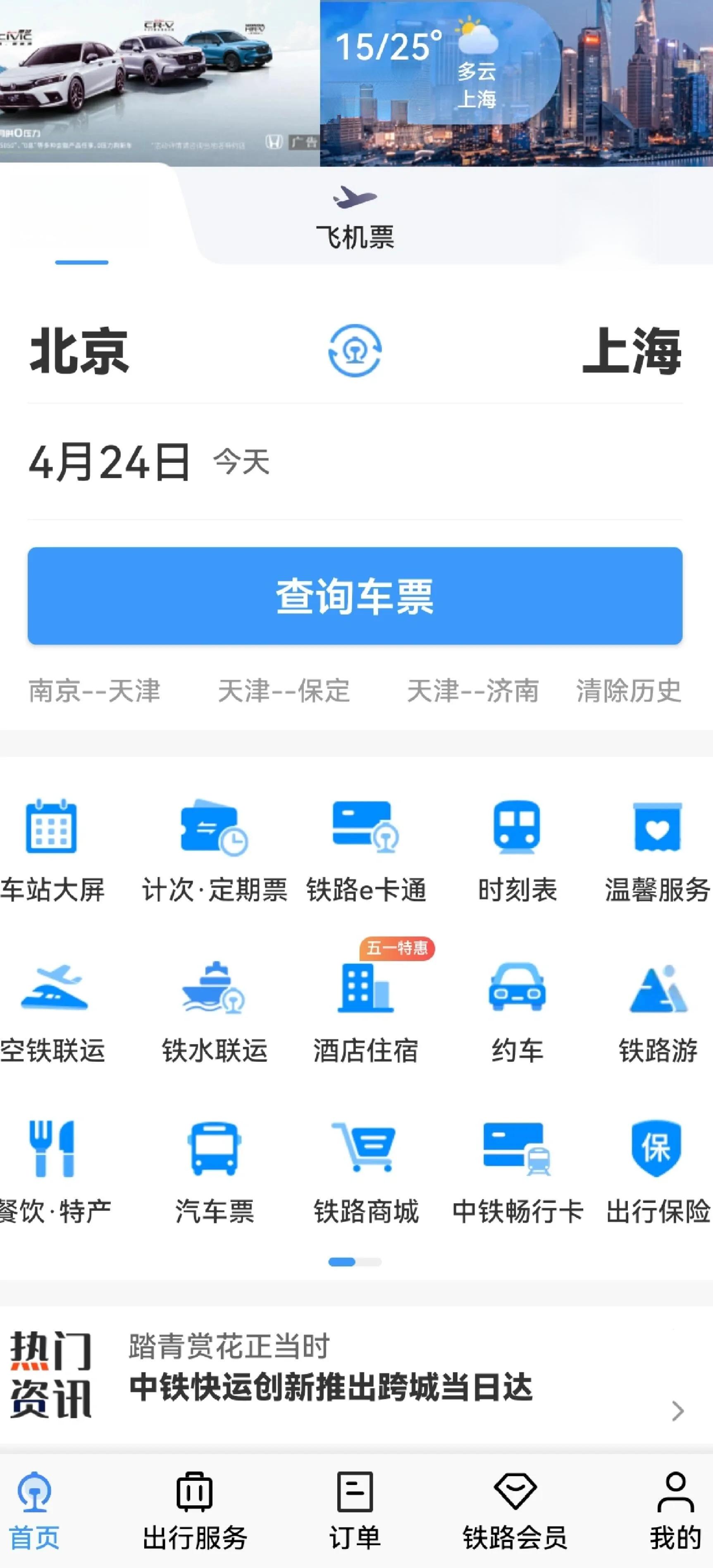Change destination city 上海
The width and height of the screenshot is (713, 1568).
632,351
